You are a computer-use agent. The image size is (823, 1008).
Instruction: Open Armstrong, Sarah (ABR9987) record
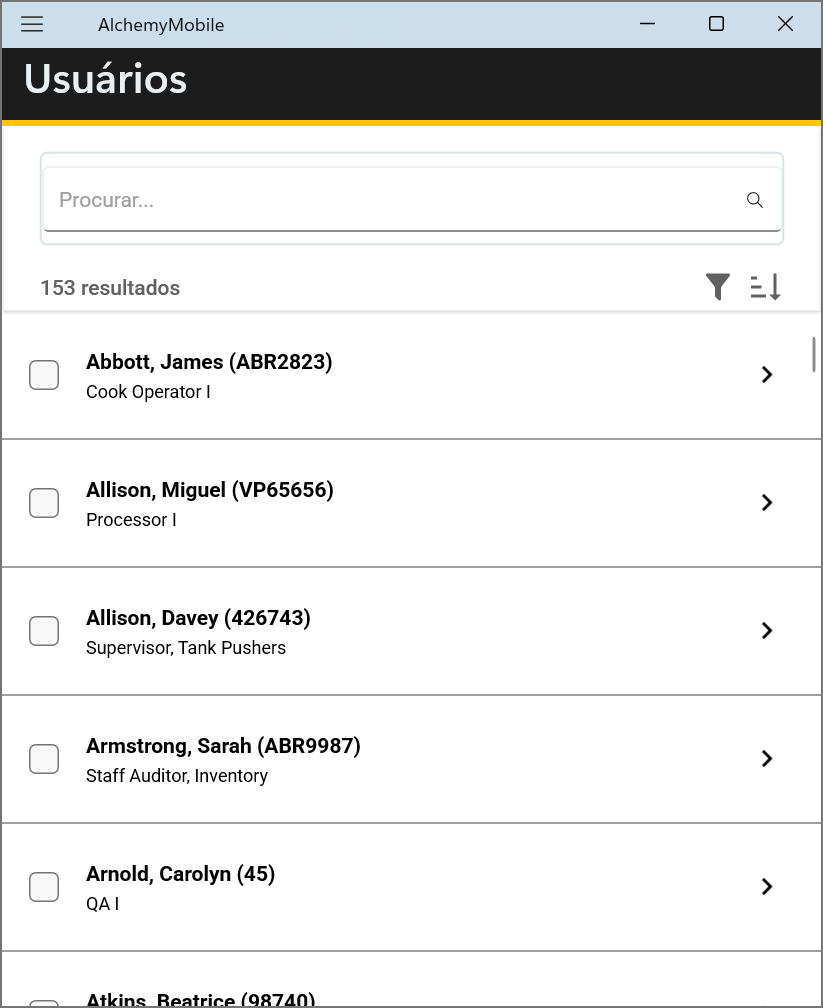click(767, 759)
